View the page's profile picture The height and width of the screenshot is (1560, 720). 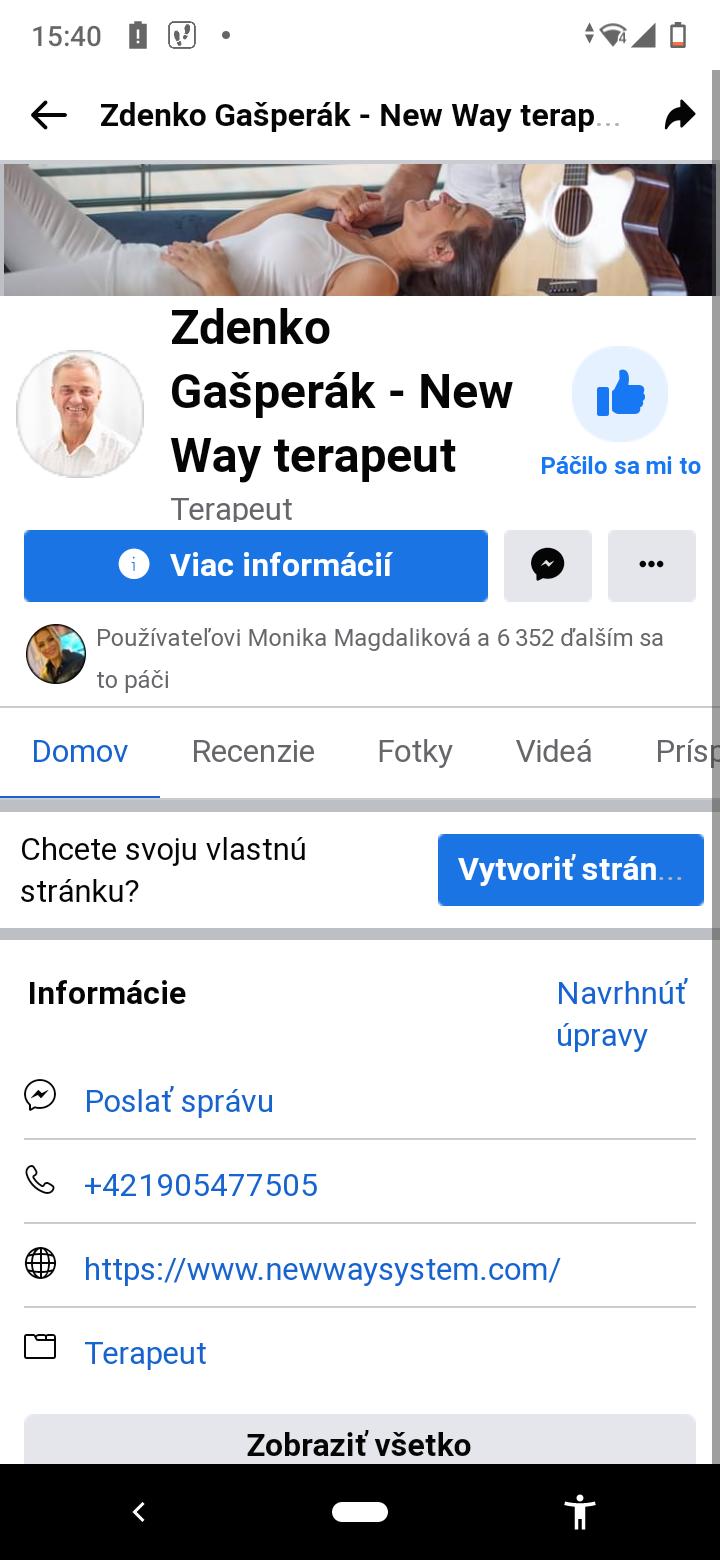coord(80,414)
